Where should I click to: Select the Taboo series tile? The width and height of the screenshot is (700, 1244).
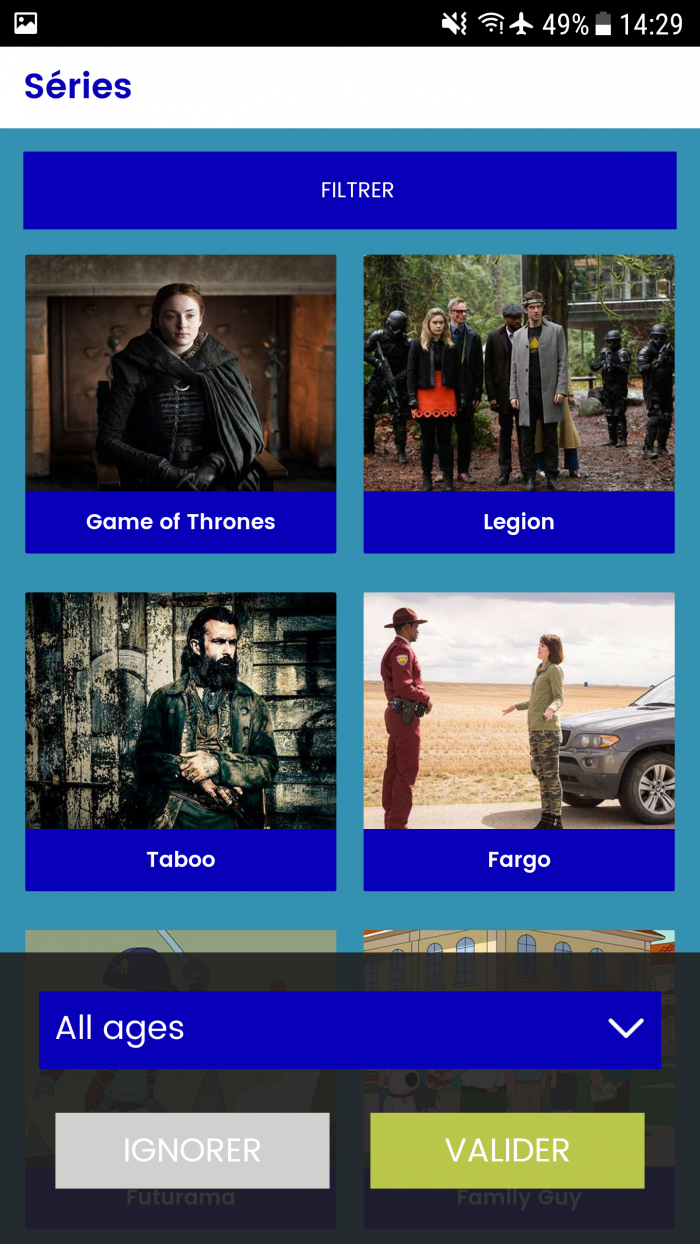[x=180, y=740]
